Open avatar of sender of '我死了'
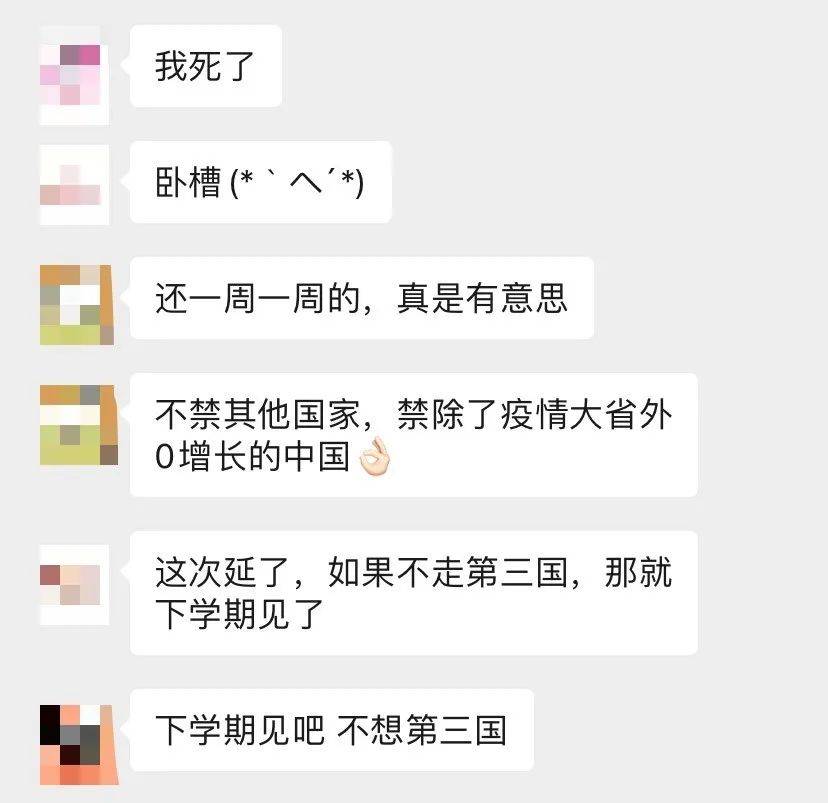This screenshot has height=803, width=828. (x=74, y=75)
